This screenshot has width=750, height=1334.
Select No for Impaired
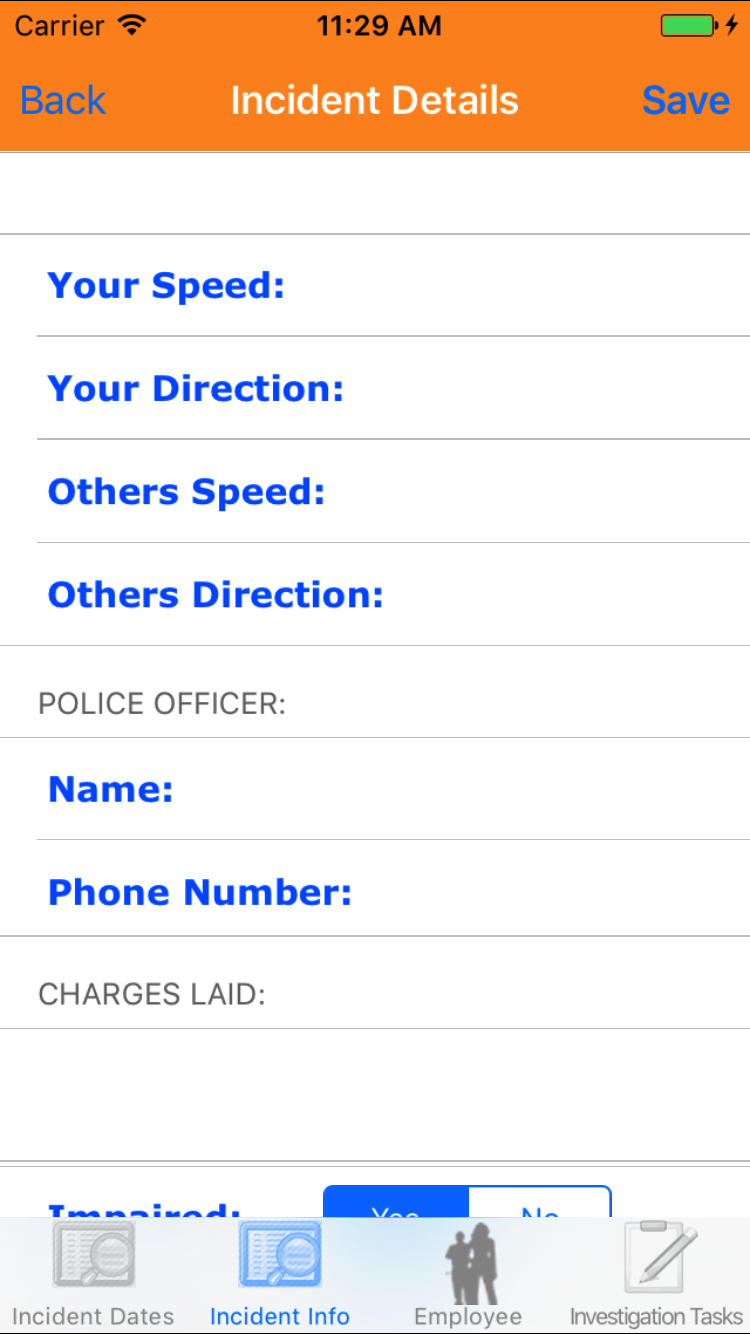[x=539, y=1203]
